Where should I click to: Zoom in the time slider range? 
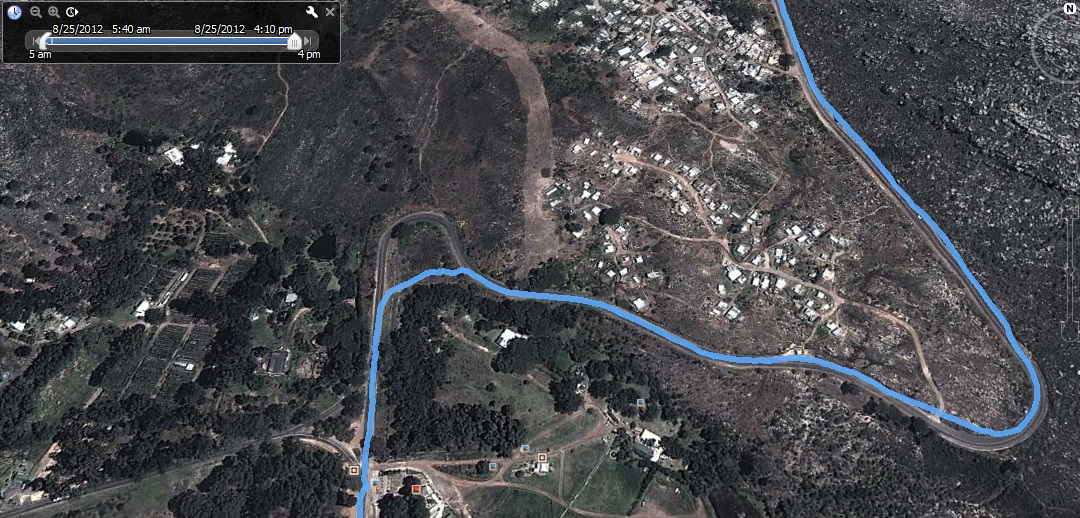54,12
